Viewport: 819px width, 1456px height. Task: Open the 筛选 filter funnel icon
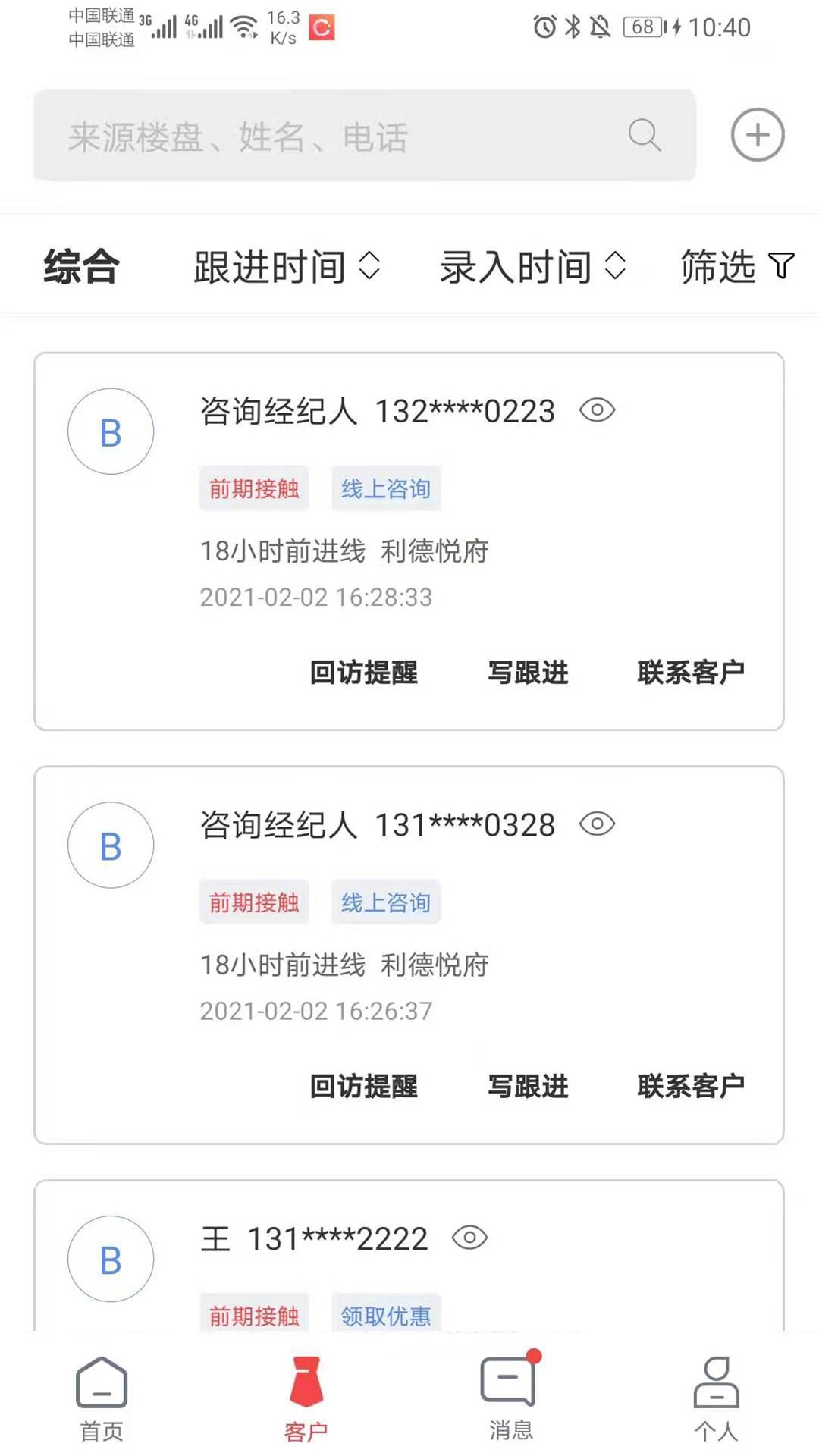point(783,267)
